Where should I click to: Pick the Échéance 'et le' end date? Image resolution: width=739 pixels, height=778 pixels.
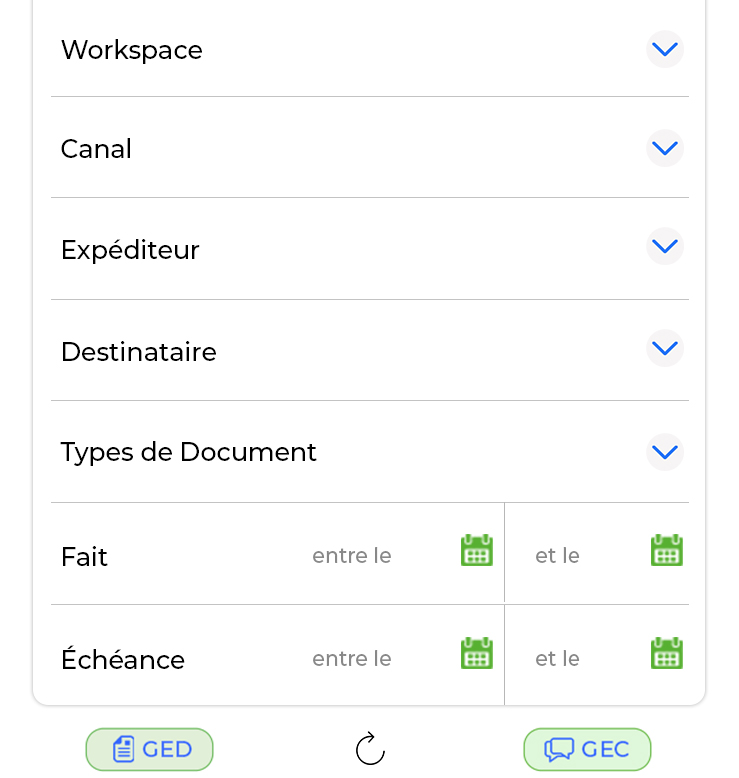tap(667, 654)
